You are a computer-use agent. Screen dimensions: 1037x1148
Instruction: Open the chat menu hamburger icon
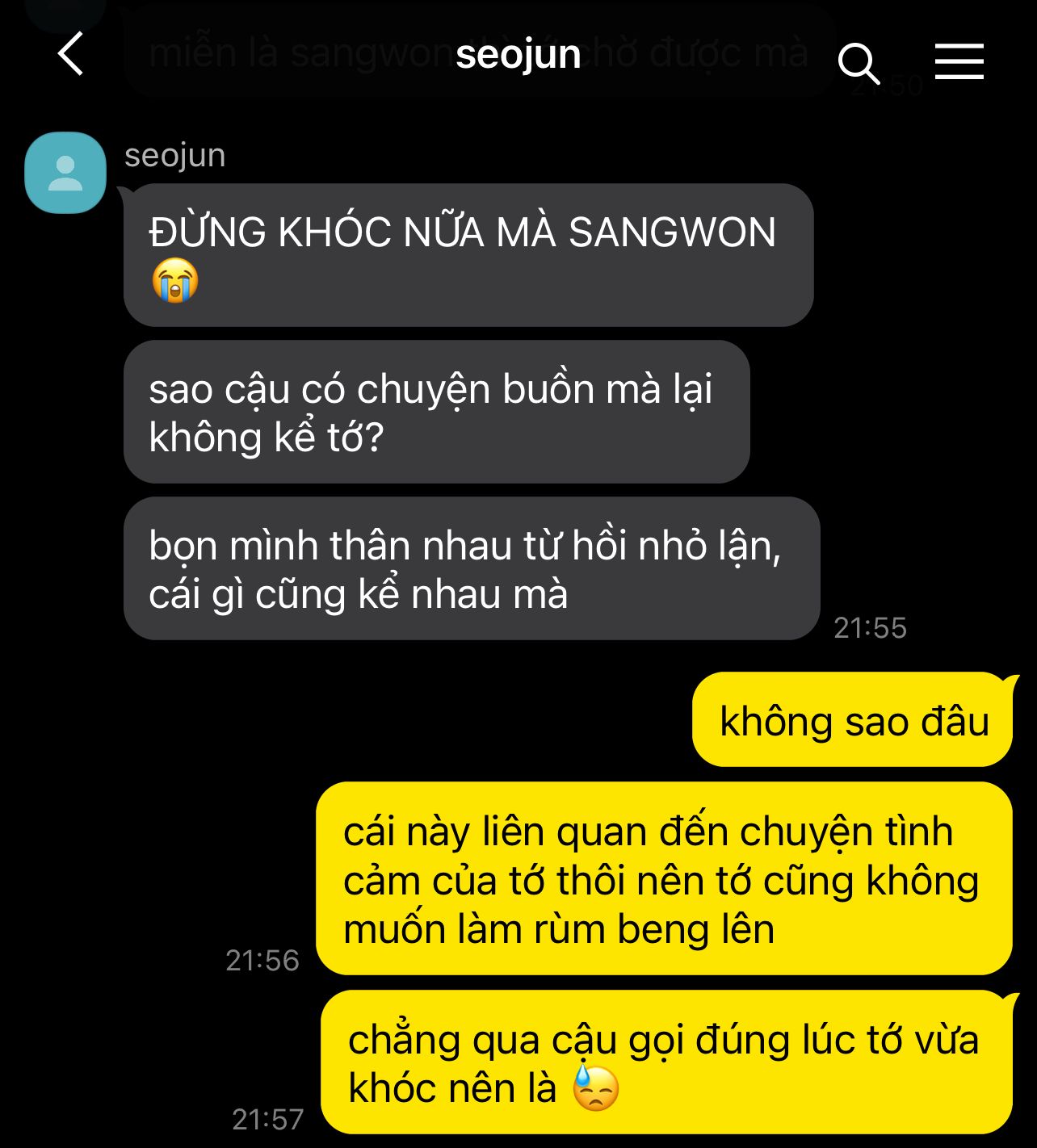[x=959, y=62]
